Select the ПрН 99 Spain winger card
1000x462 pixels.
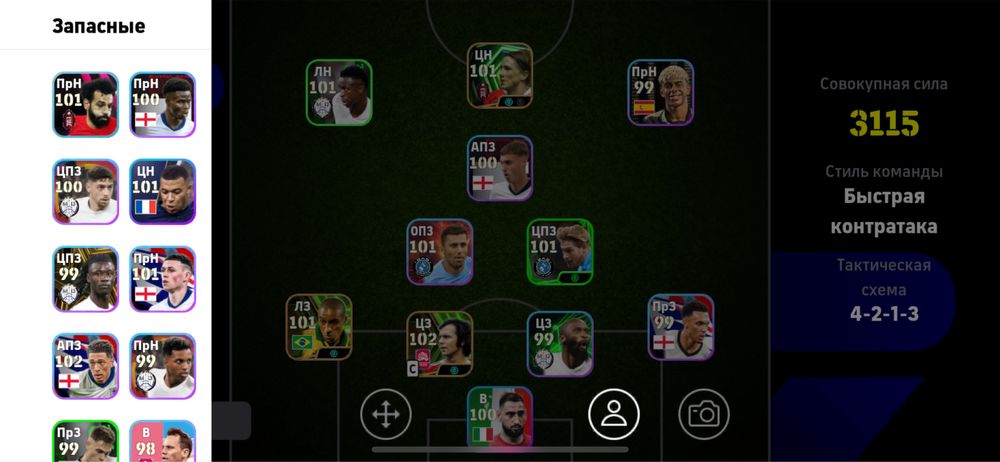coord(661,93)
